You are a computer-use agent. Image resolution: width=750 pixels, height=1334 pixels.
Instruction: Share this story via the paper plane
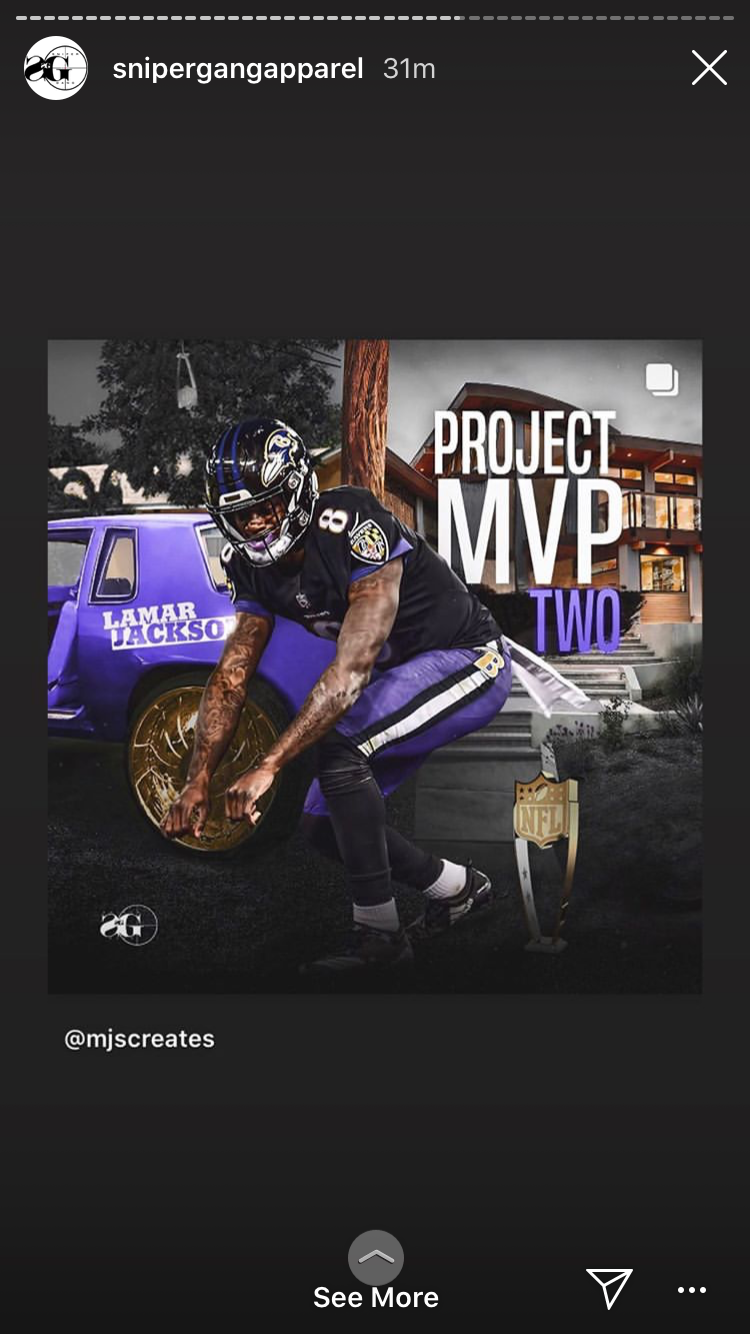click(608, 1289)
